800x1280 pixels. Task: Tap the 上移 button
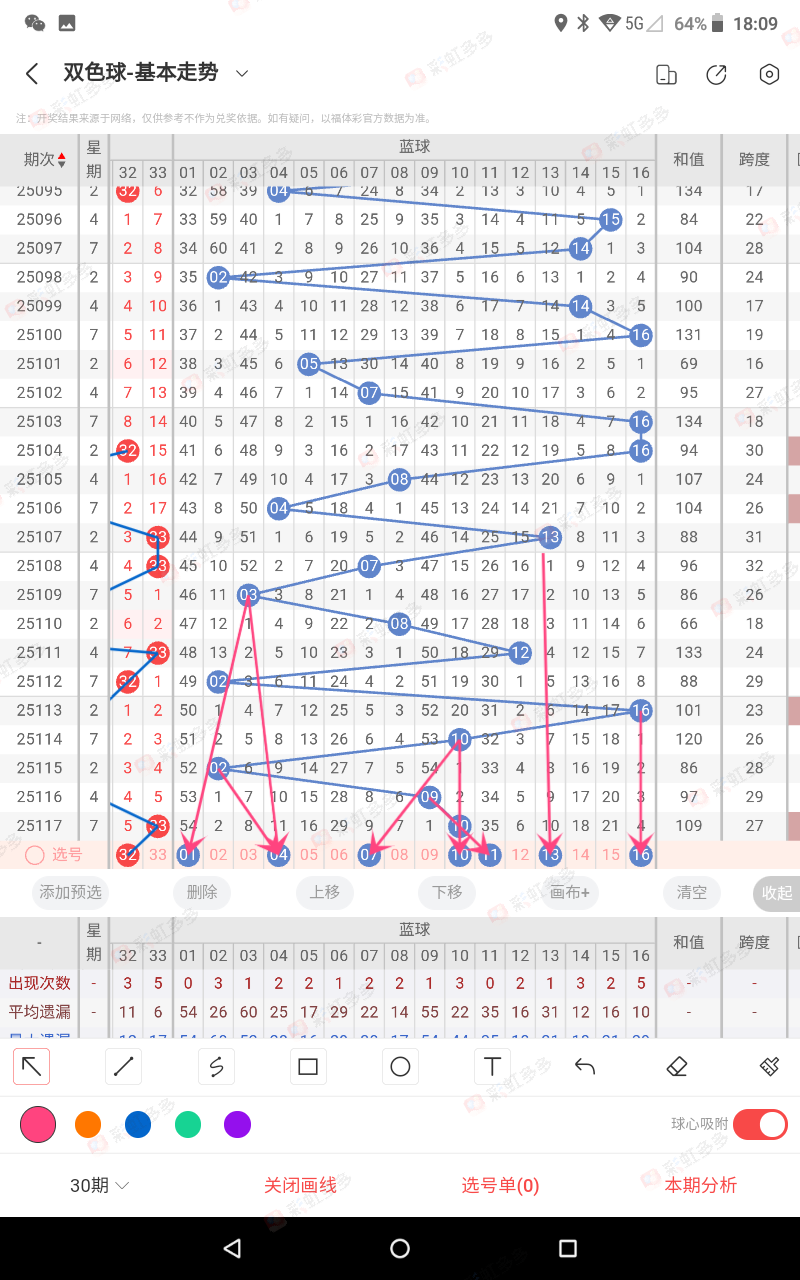coord(324,892)
